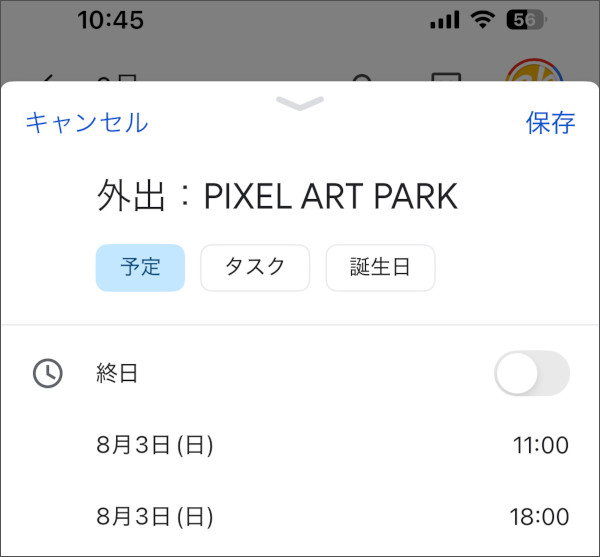Change the start time 11:00
This screenshot has height=557, width=600.
point(540,446)
